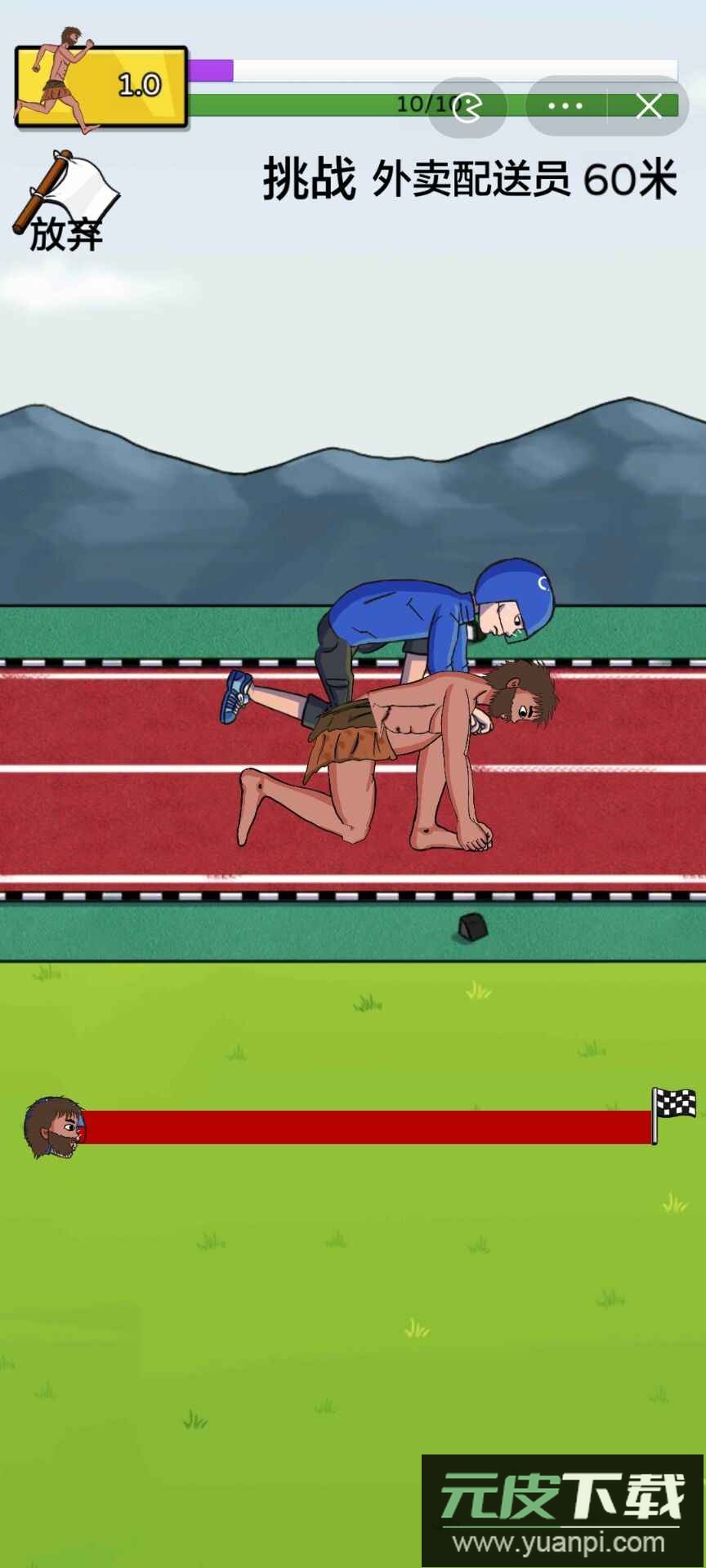Screen dimensions: 706x1568
Task: Tap the yellow runner level badge
Action: (101, 86)
